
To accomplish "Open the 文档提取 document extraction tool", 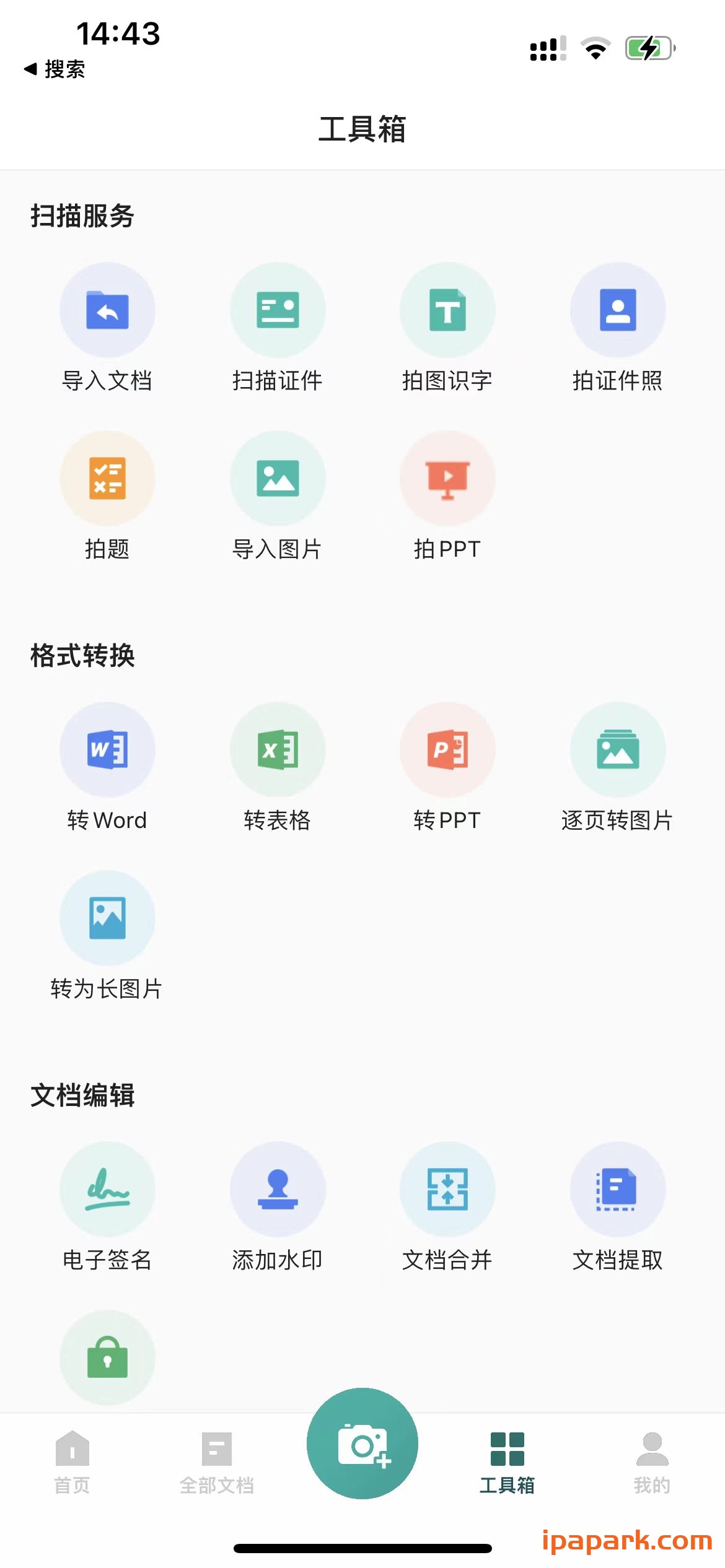I will (x=618, y=1189).
